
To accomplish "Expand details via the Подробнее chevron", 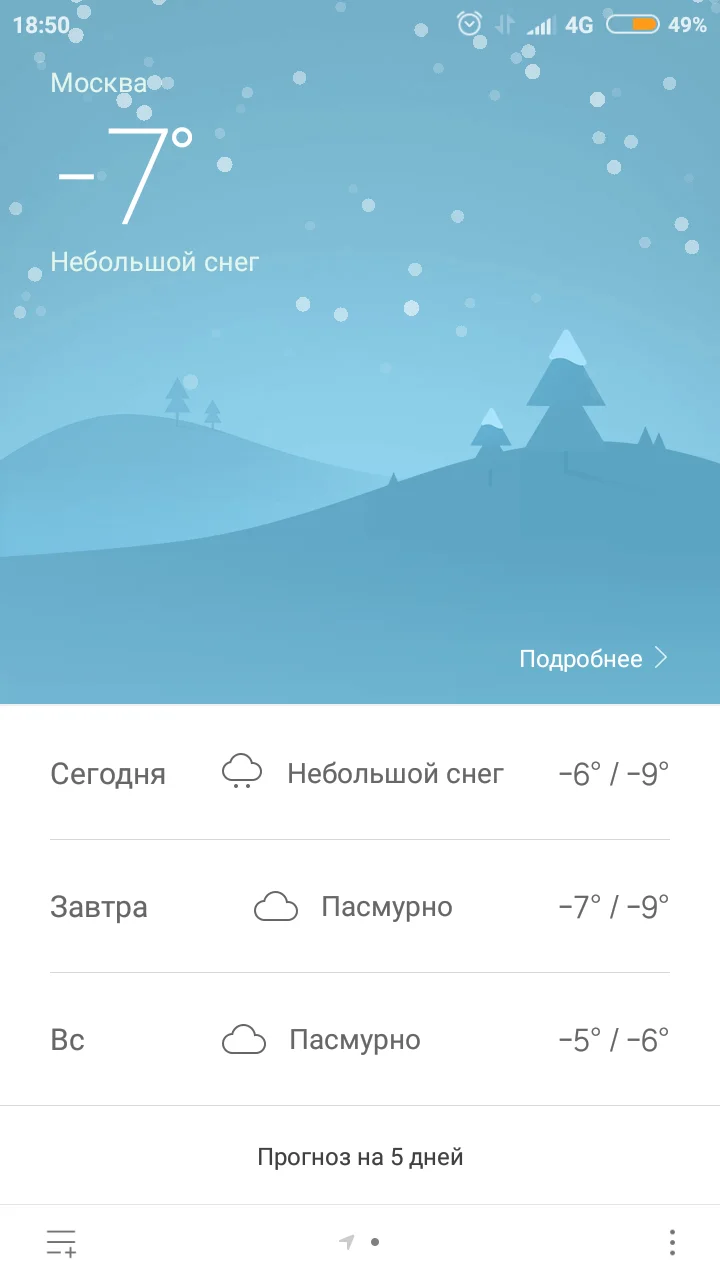I will pyautogui.click(x=660, y=658).
